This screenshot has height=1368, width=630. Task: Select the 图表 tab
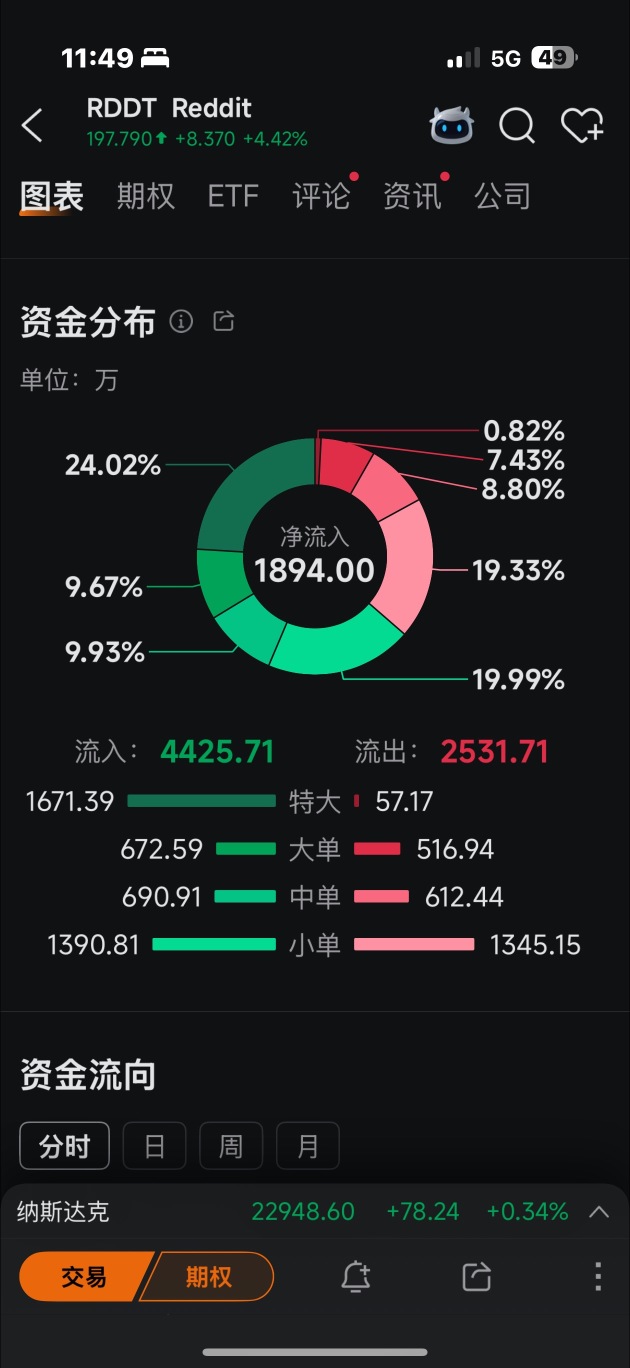click(52, 196)
